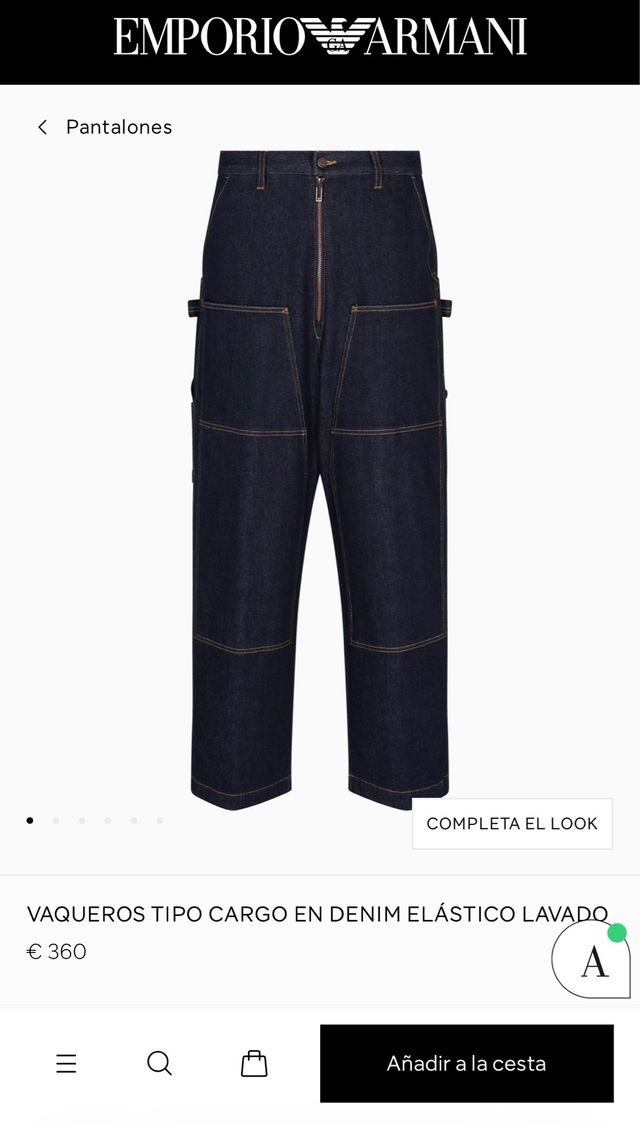Select the second image indicator dot
This screenshot has height=1124, width=640.
[x=56, y=820]
